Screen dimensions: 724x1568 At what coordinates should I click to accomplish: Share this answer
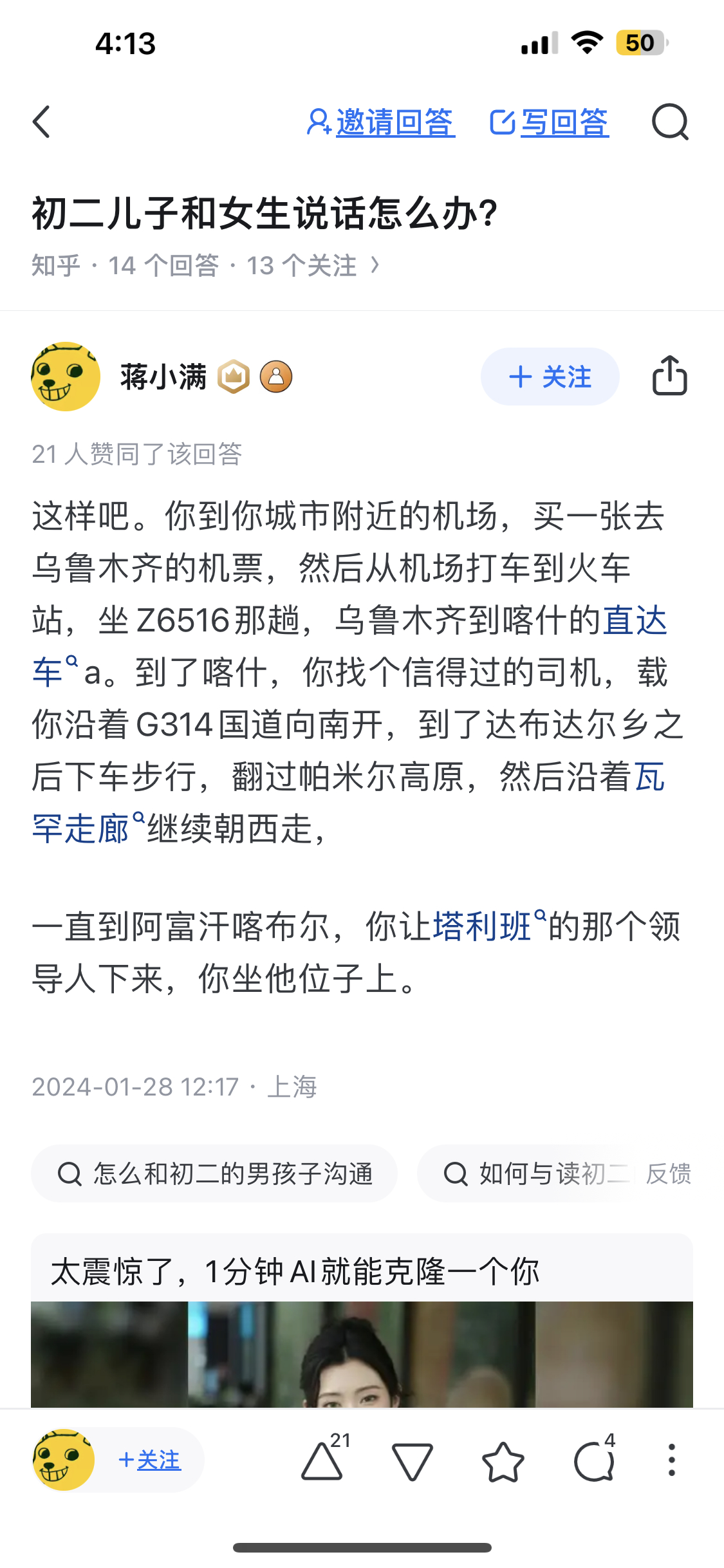click(x=669, y=375)
